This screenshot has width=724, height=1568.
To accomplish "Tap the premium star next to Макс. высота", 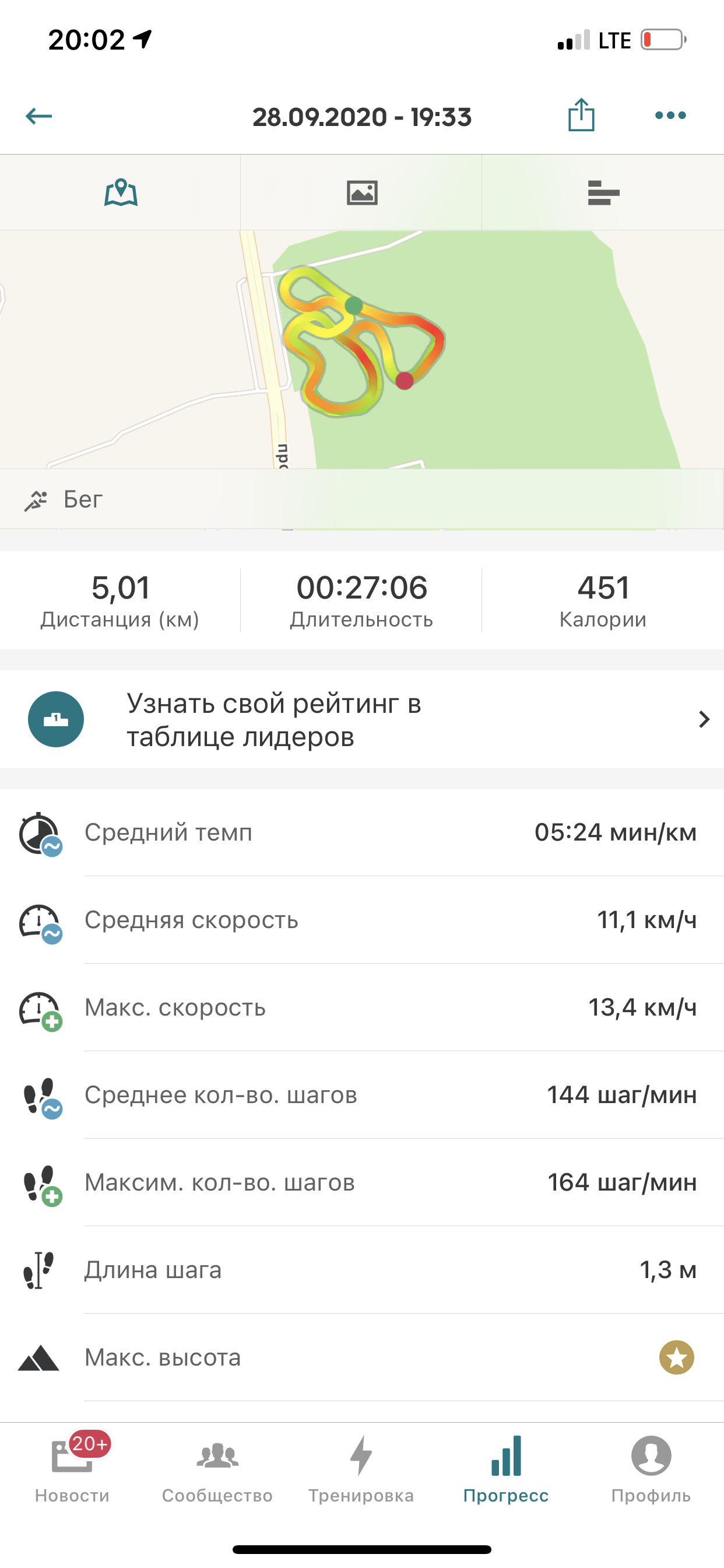I will tap(676, 1357).
